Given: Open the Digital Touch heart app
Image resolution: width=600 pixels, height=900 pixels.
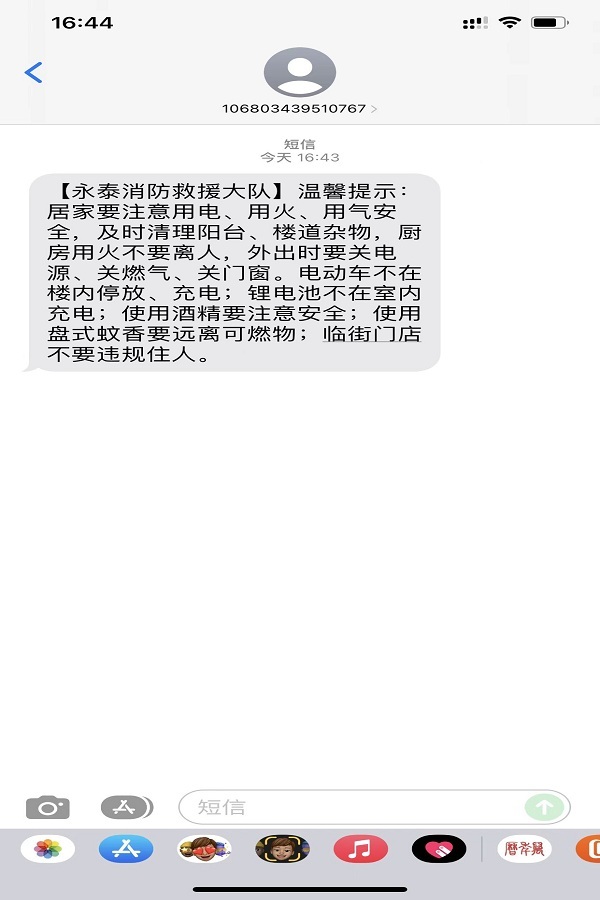Looking at the screenshot, I should coord(439,849).
